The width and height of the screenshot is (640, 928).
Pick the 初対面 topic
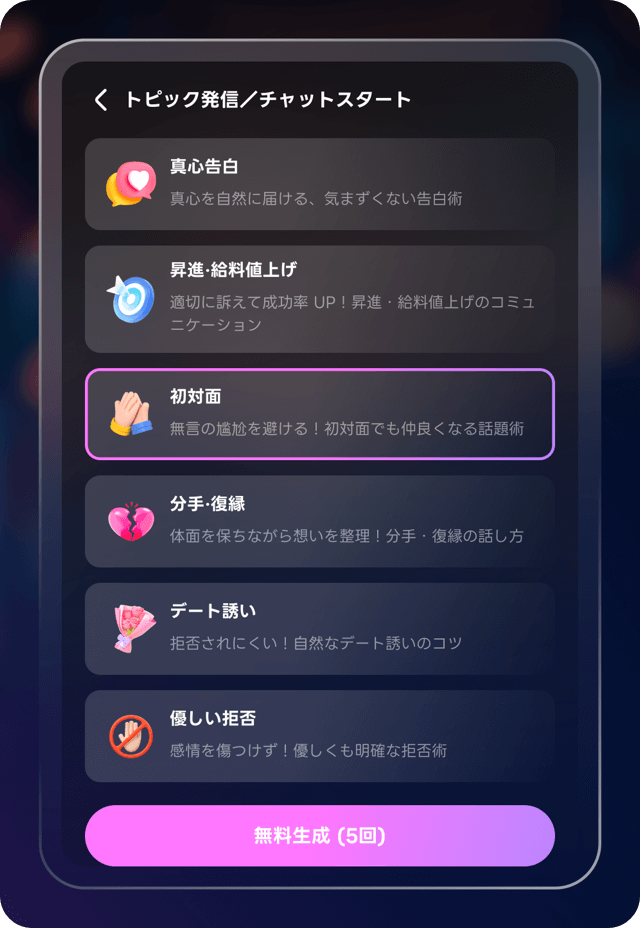pyautogui.click(x=319, y=414)
